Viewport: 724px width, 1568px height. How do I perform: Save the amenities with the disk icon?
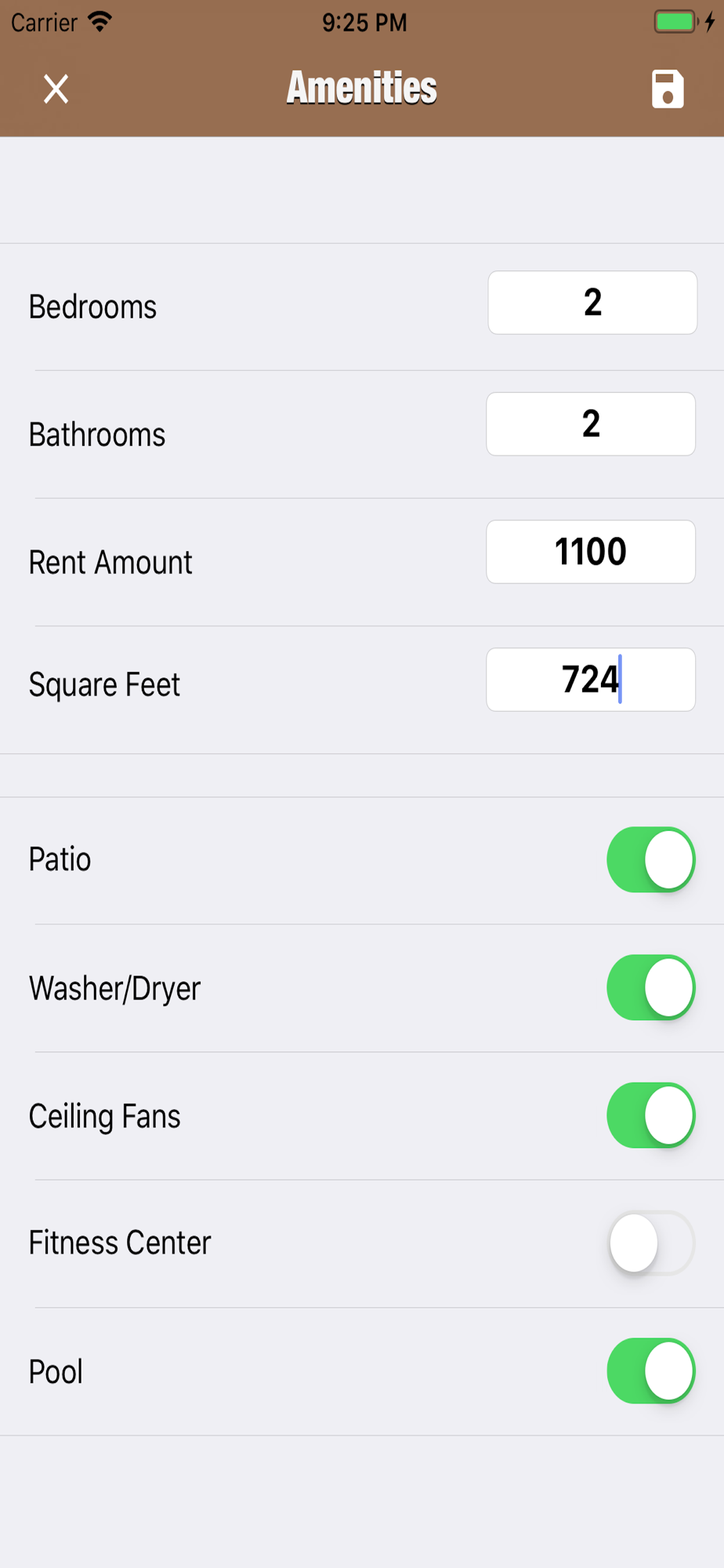click(667, 89)
